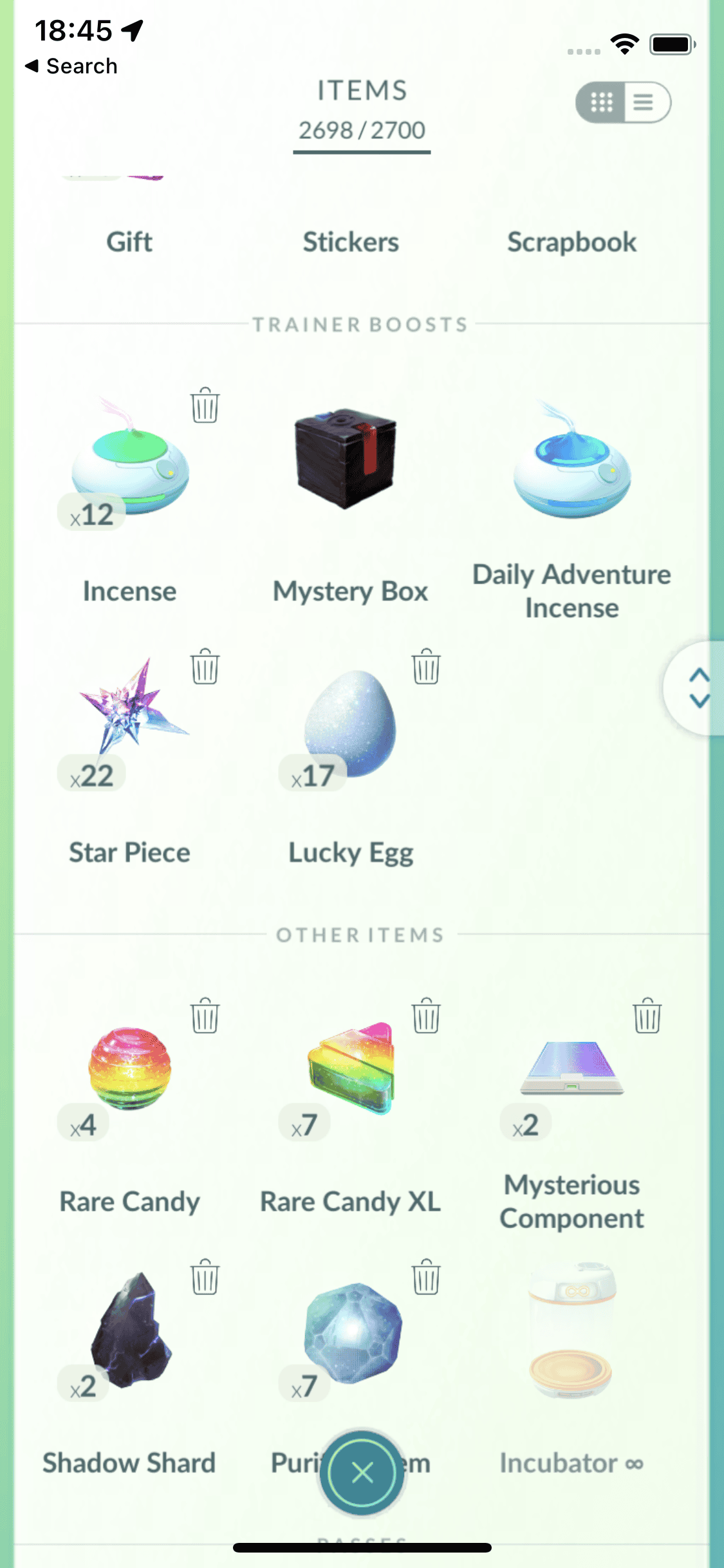This screenshot has width=724, height=1568.
Task: Open Mysterious Component
Action: click(x=571, y=1069)
